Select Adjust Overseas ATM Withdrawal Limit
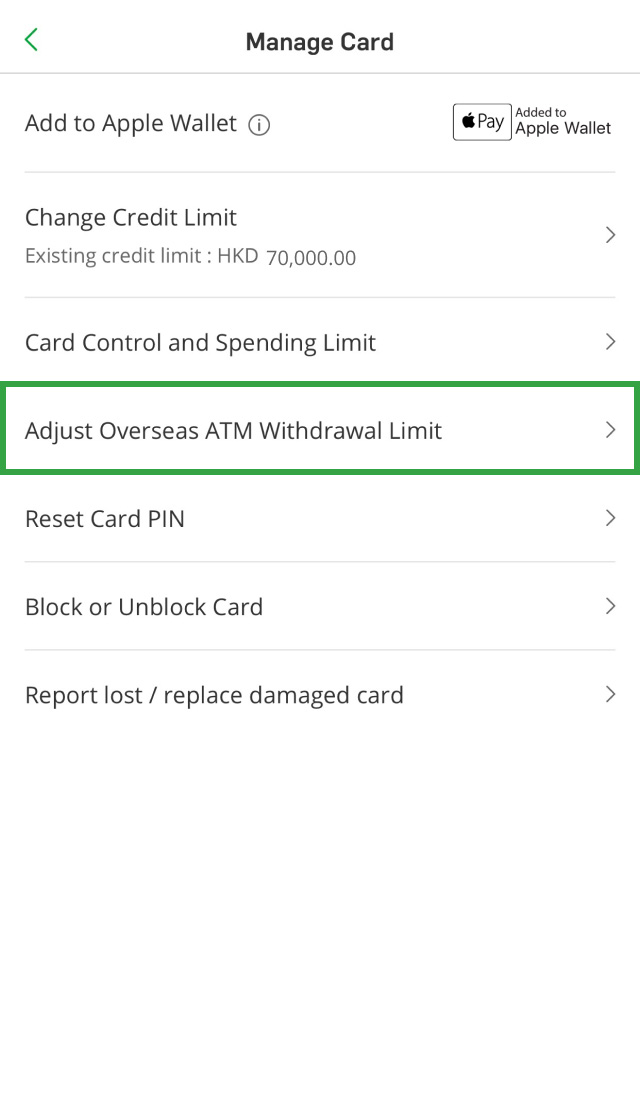This screenshot has height=1100, width=640. 320,430
